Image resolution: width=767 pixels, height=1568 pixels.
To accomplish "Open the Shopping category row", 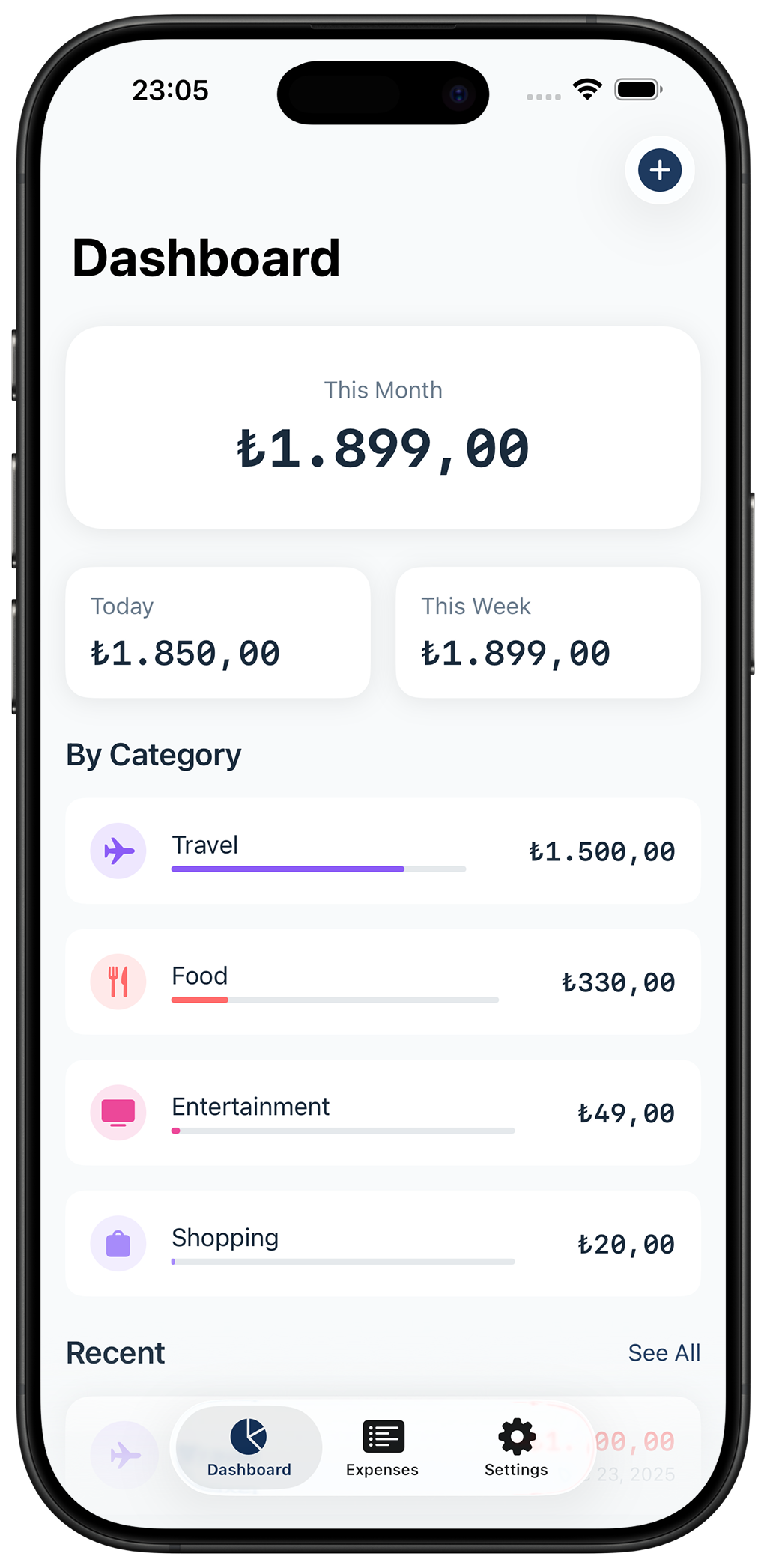I will point(383,1244).
